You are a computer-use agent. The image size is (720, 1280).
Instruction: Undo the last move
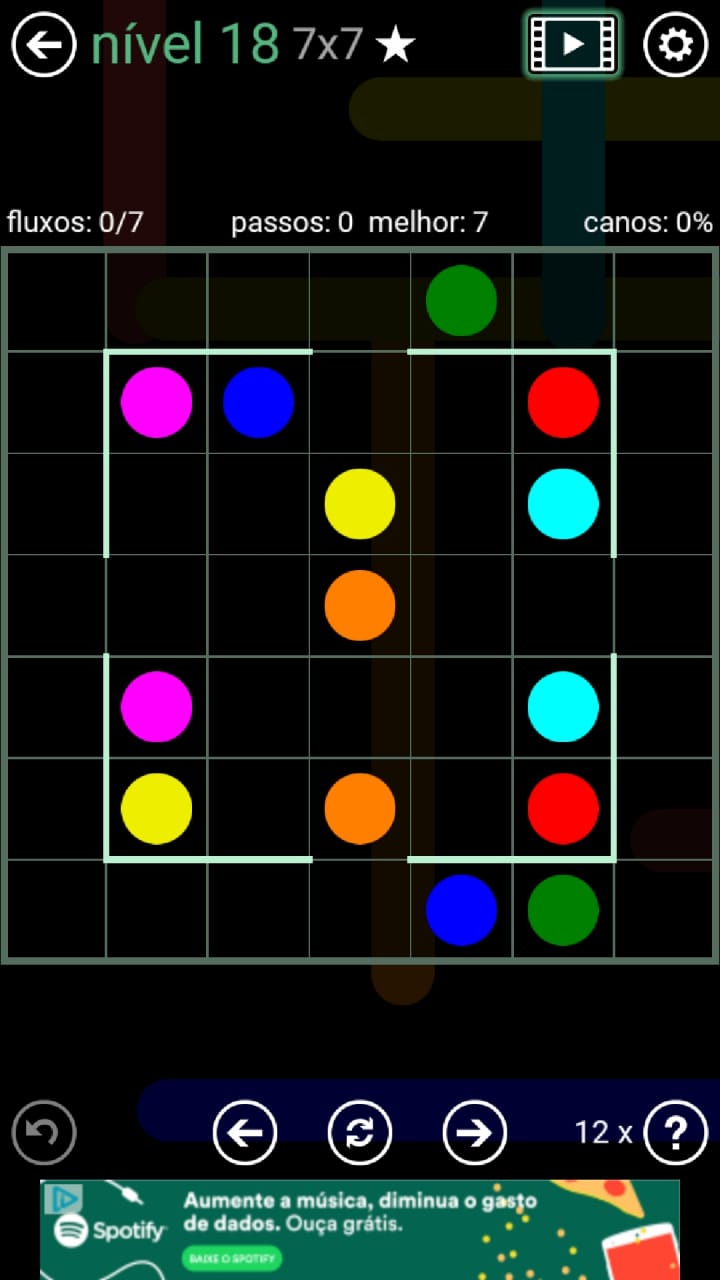point(44,1132)
